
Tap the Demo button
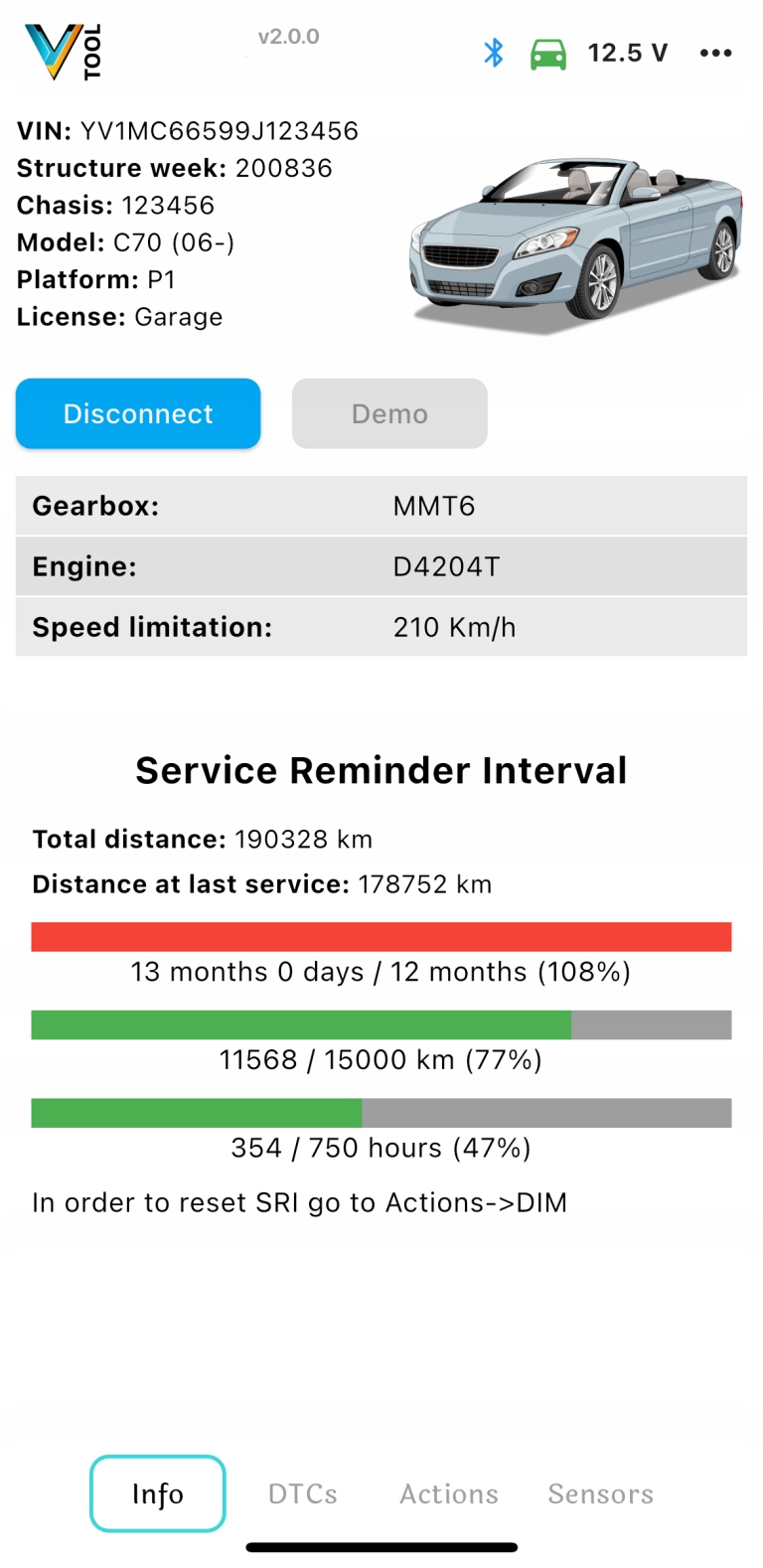pos(389,413)
